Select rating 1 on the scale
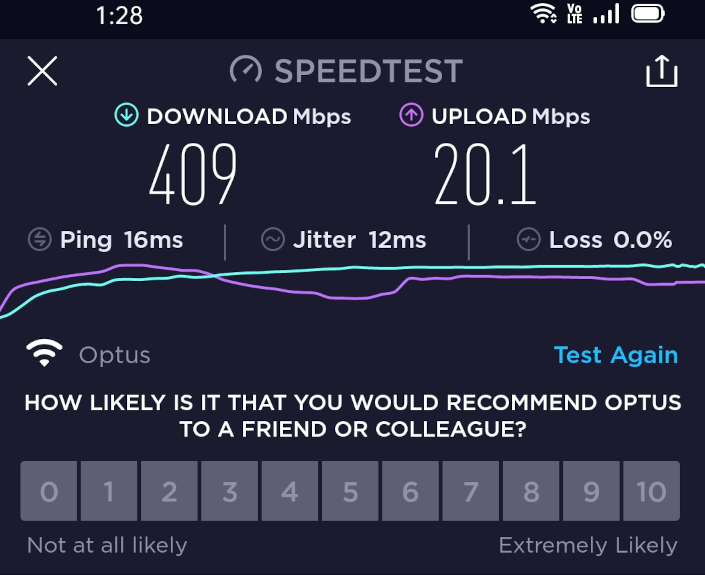The height and width of the screenshot is (575, 705). click(108, 491)
